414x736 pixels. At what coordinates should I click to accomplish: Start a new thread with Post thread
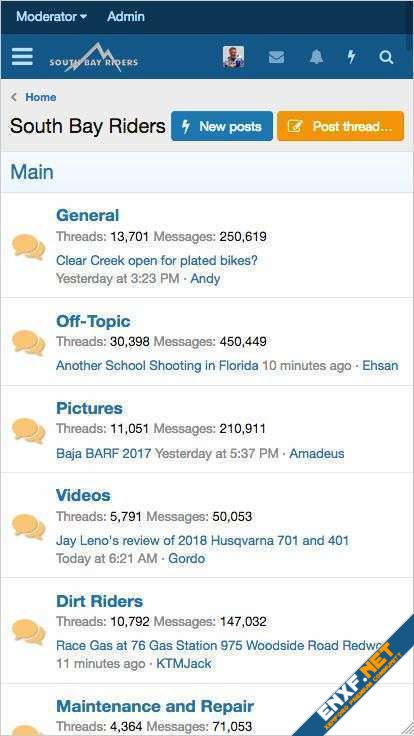click(340, 126)
